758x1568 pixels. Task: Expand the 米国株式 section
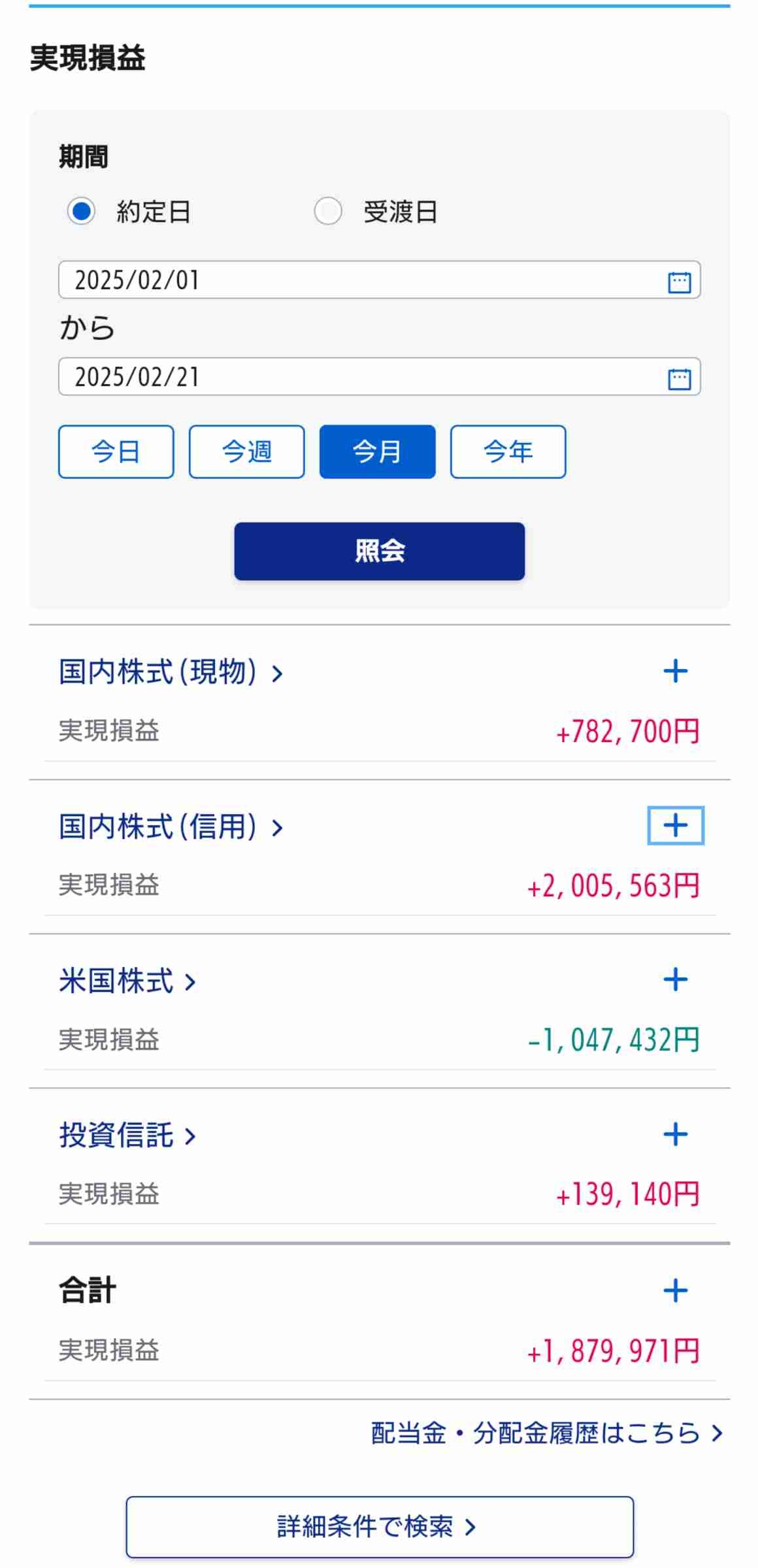[676, 980]
